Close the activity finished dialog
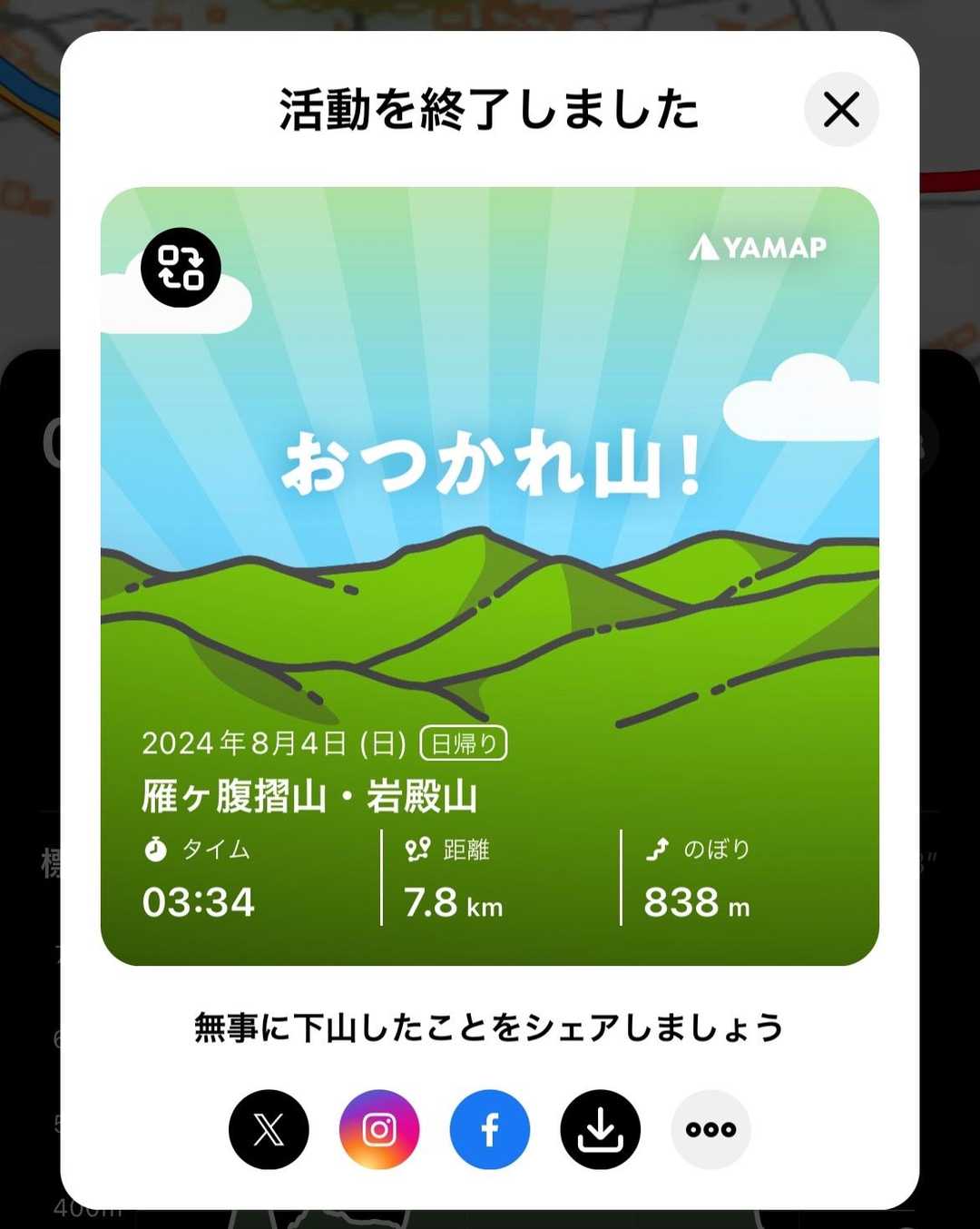This screenshot has height=1229, width=980. coord(841,110)
